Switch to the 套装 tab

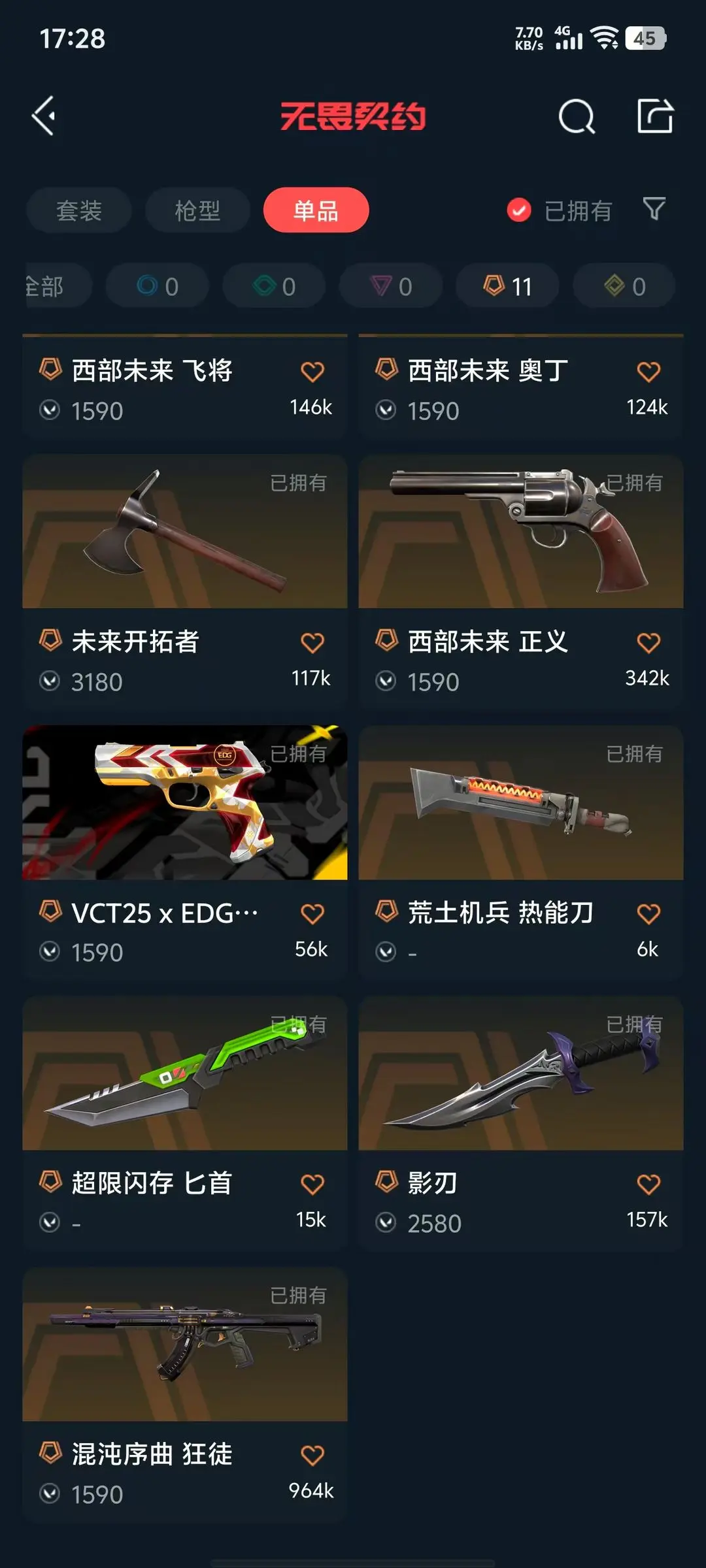pyautogui.click(x=79, y=210)
